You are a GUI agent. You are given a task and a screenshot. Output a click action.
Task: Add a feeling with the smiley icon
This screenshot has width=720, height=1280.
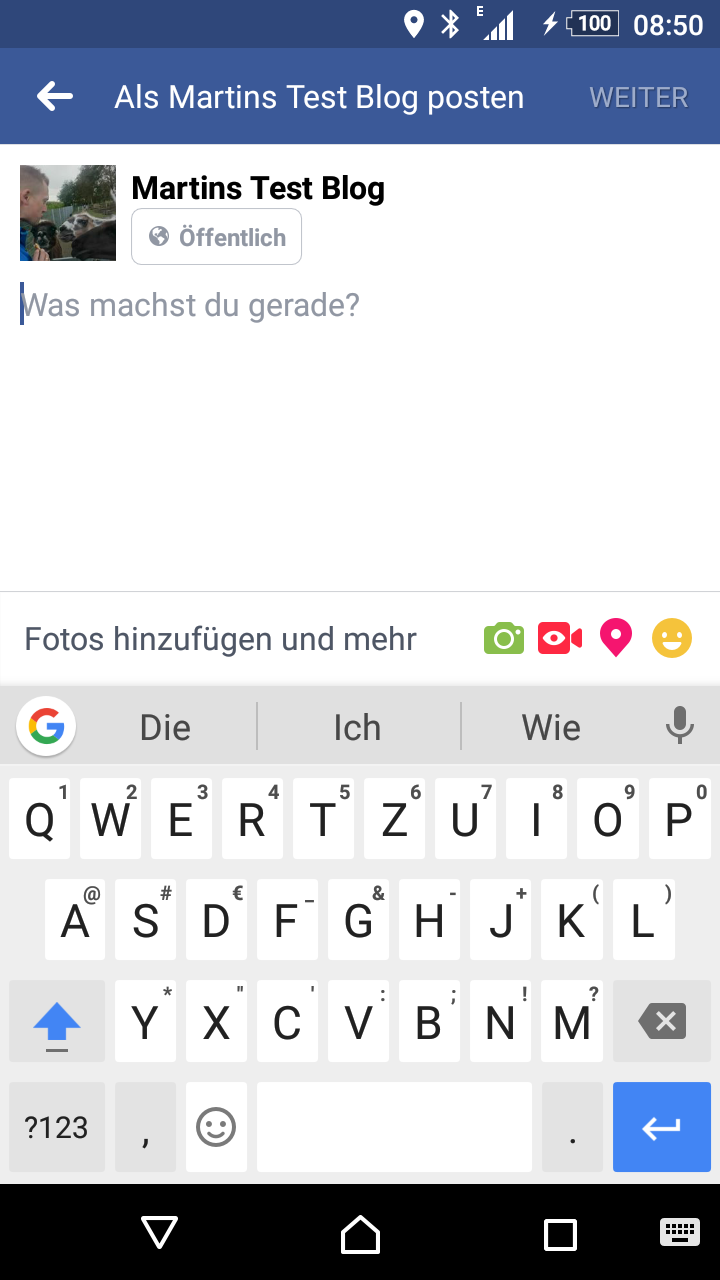(672, 638)
